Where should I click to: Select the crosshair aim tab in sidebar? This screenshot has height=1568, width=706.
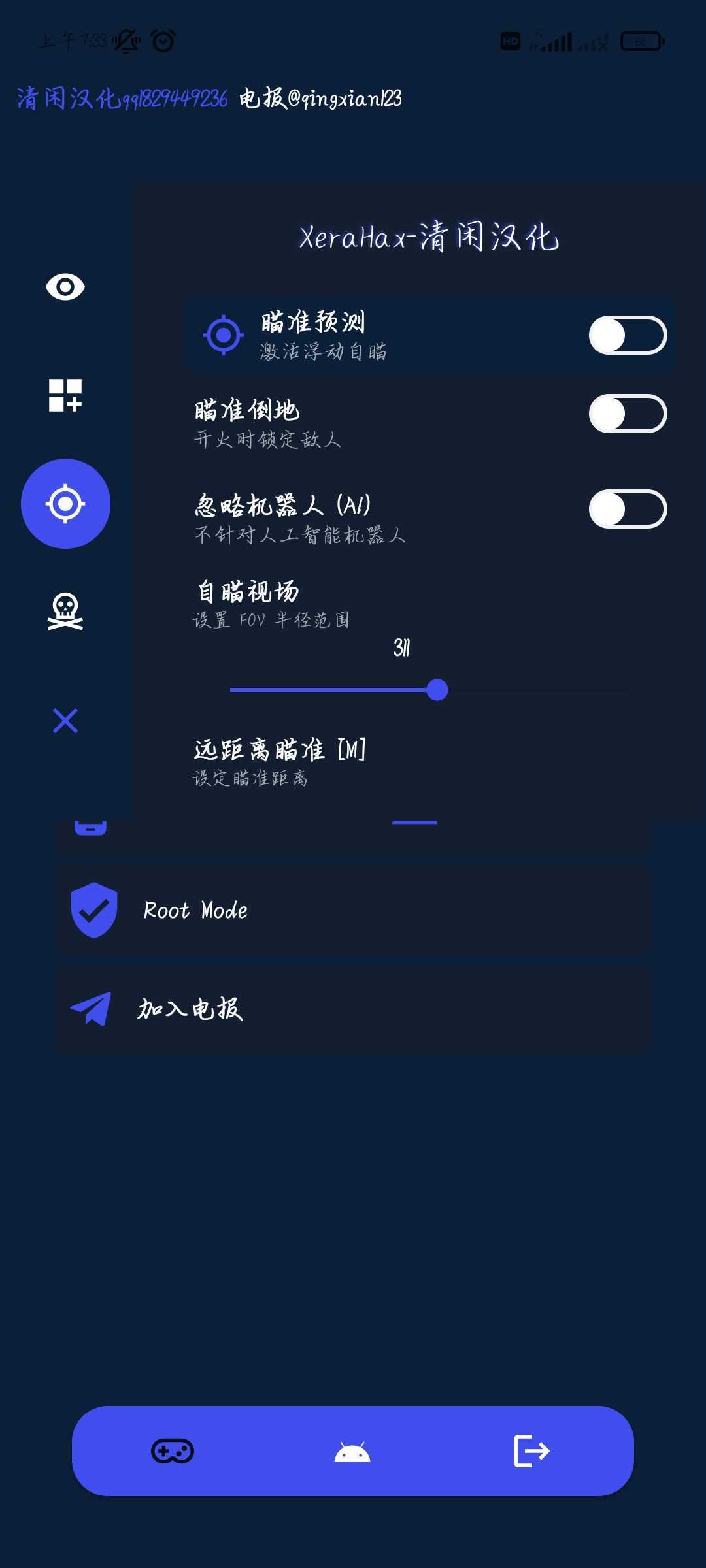(x=65, y=504)
